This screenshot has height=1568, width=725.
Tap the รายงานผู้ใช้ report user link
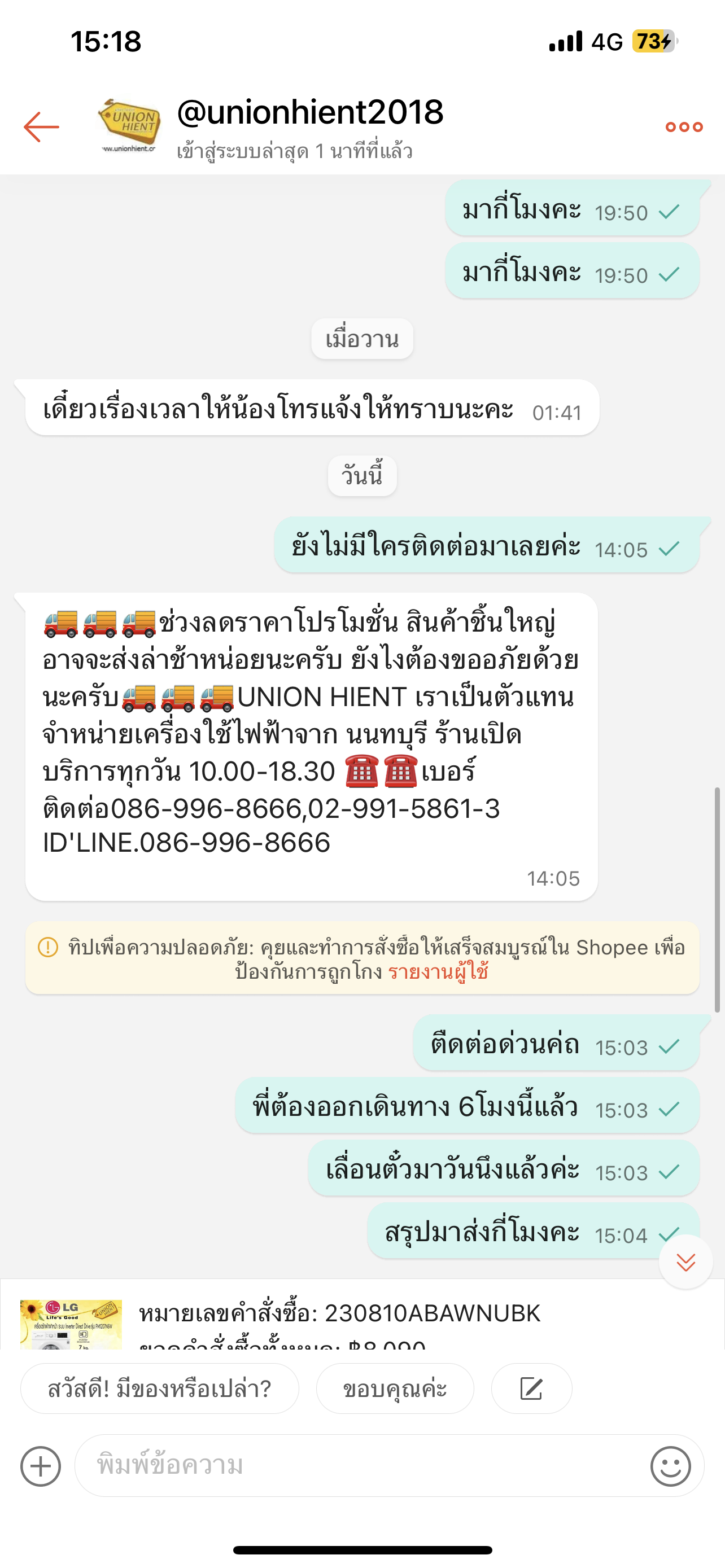pyautogui.click(x=438, y=971)
